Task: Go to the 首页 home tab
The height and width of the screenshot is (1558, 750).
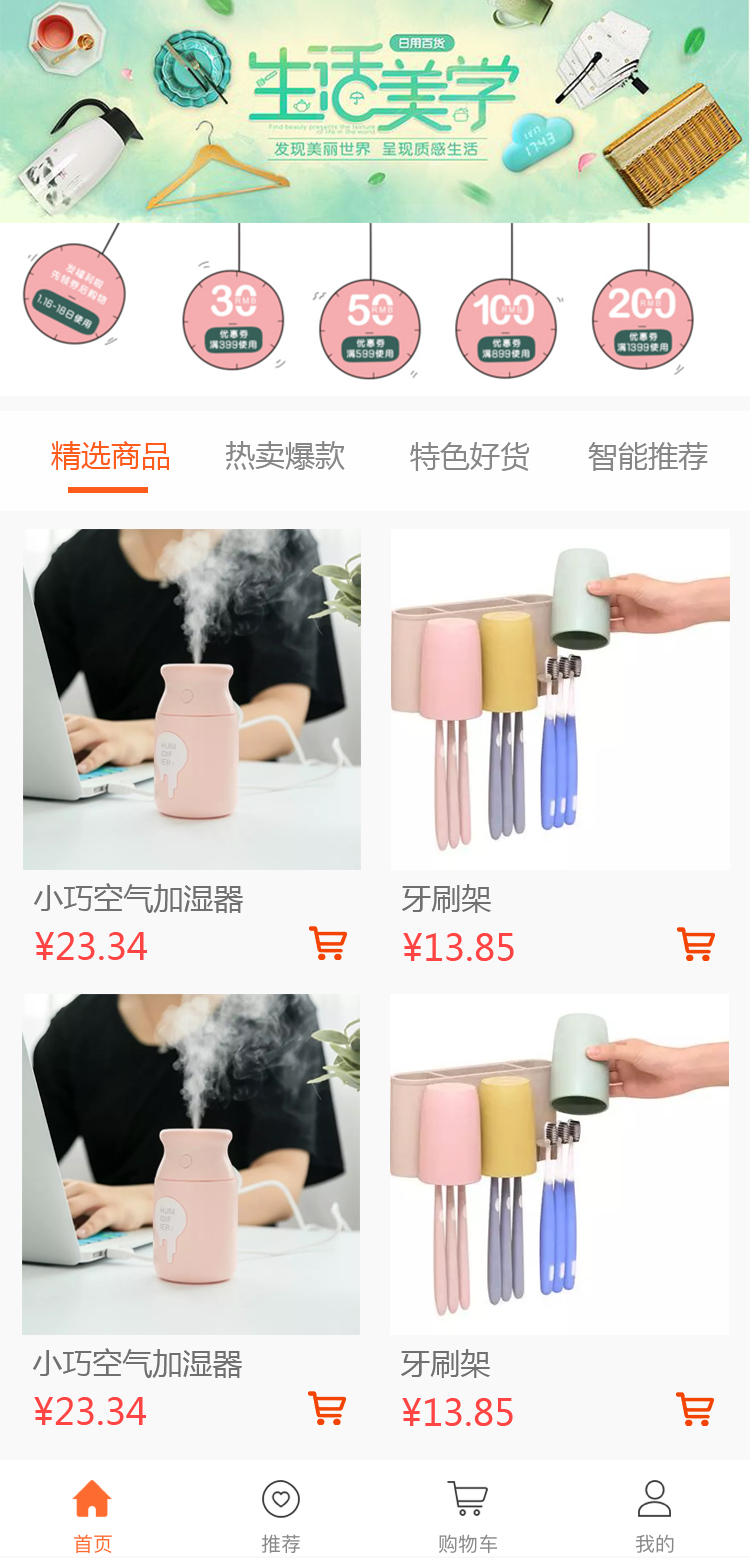Action: [x=93, y=1515]
